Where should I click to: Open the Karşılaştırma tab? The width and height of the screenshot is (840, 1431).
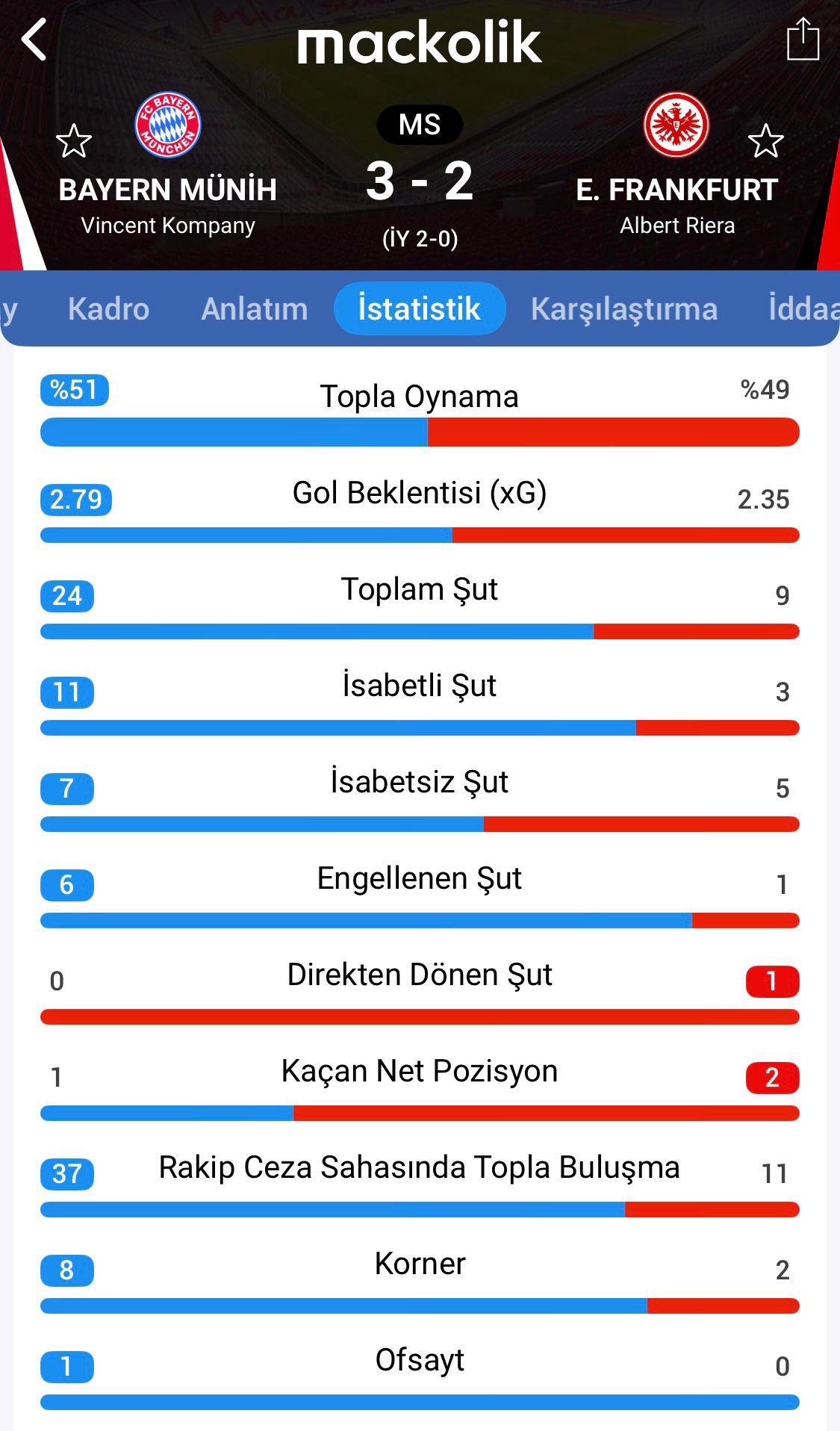coord(623,308)
